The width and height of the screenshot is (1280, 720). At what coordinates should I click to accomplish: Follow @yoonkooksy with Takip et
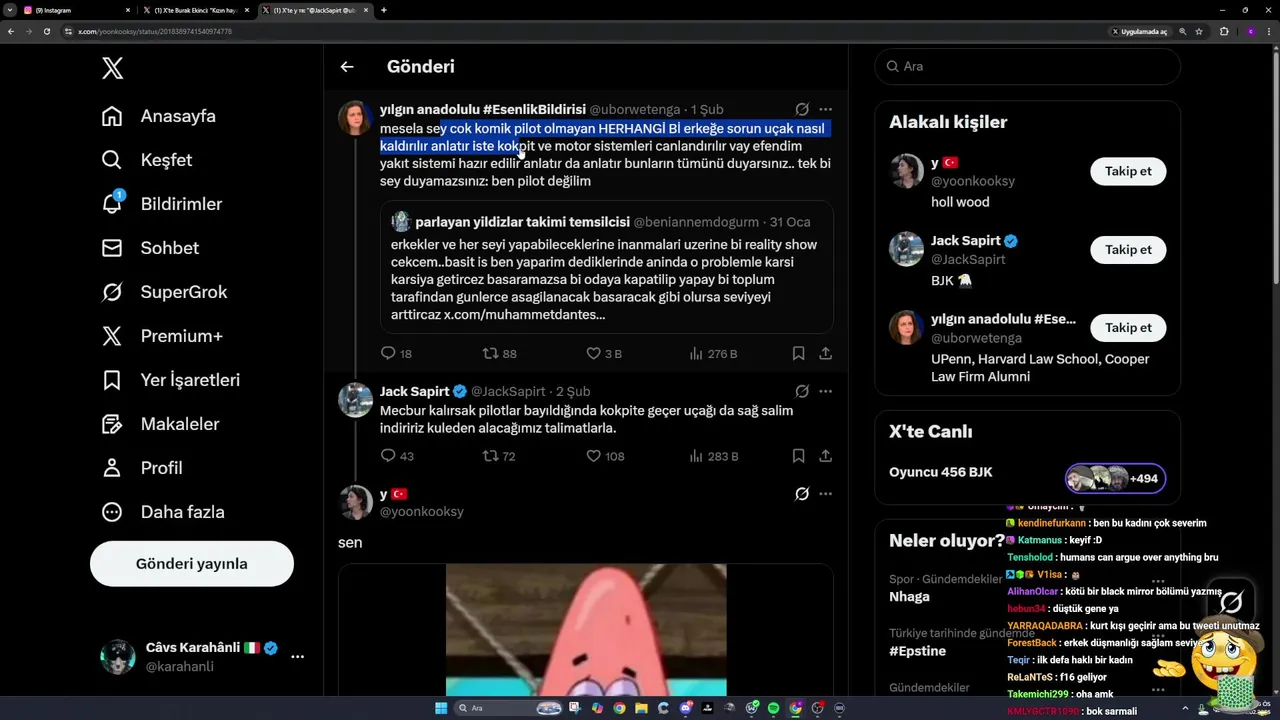pos(1128,171)
